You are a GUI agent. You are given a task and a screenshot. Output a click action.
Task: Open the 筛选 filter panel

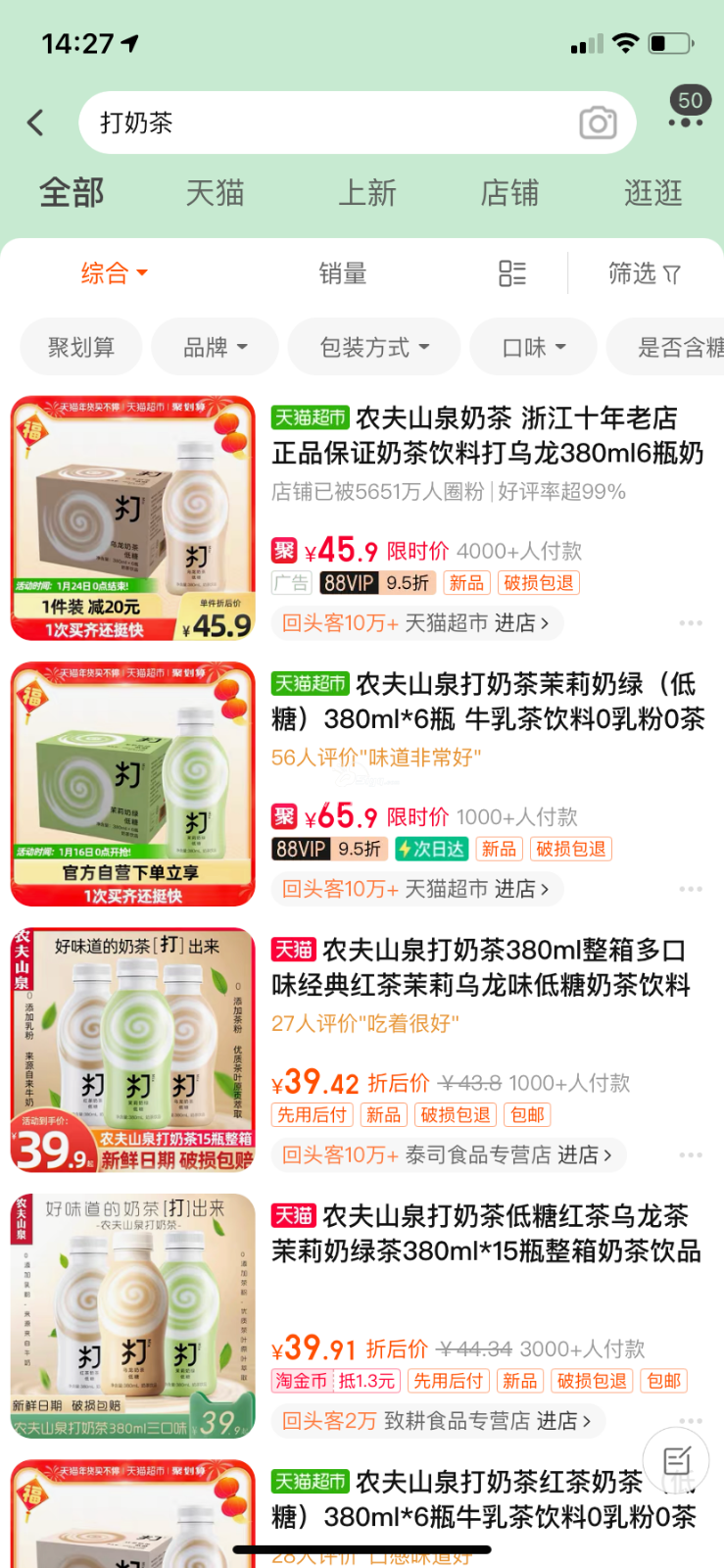[644, 273]
